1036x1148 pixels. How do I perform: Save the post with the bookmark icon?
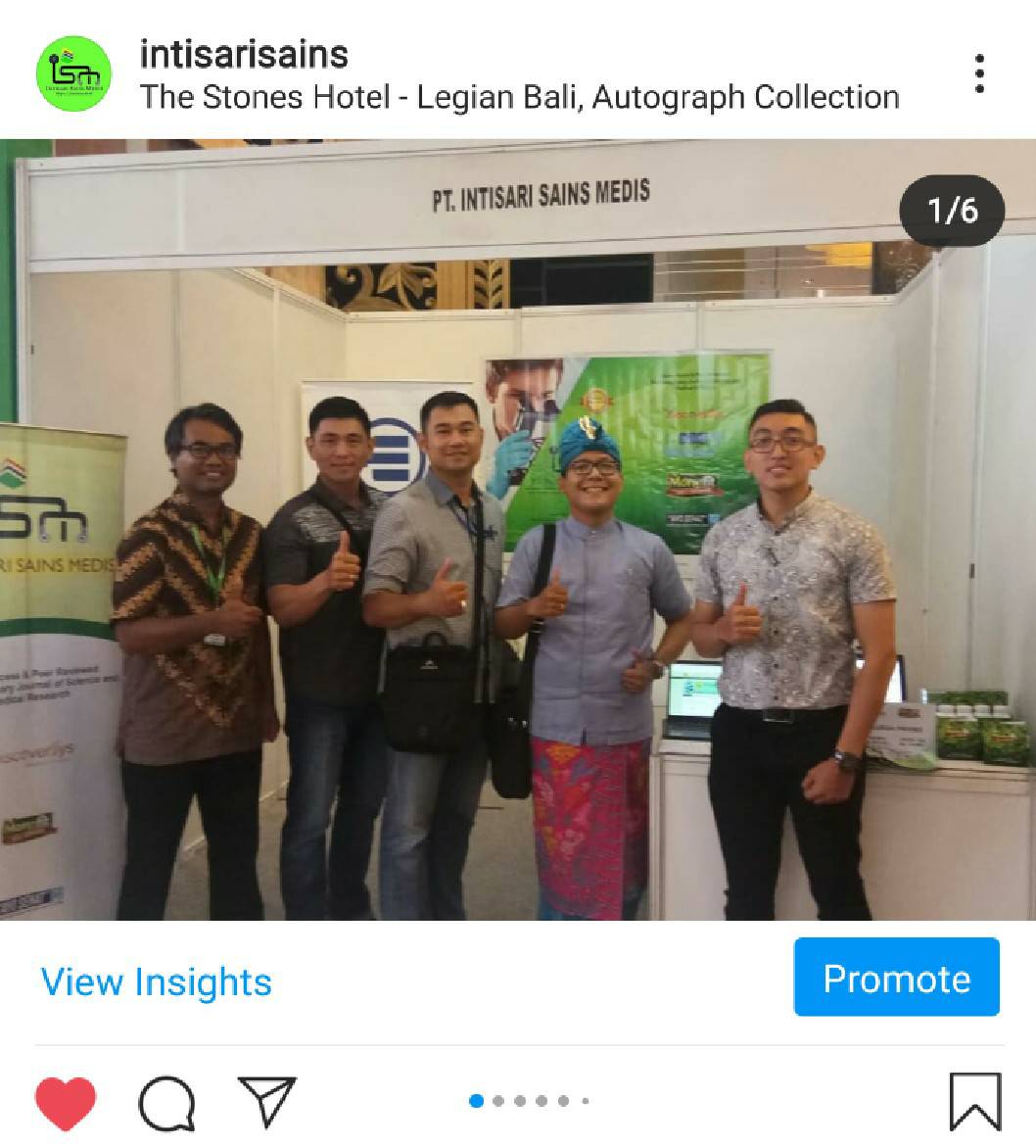pos(974,1102)
